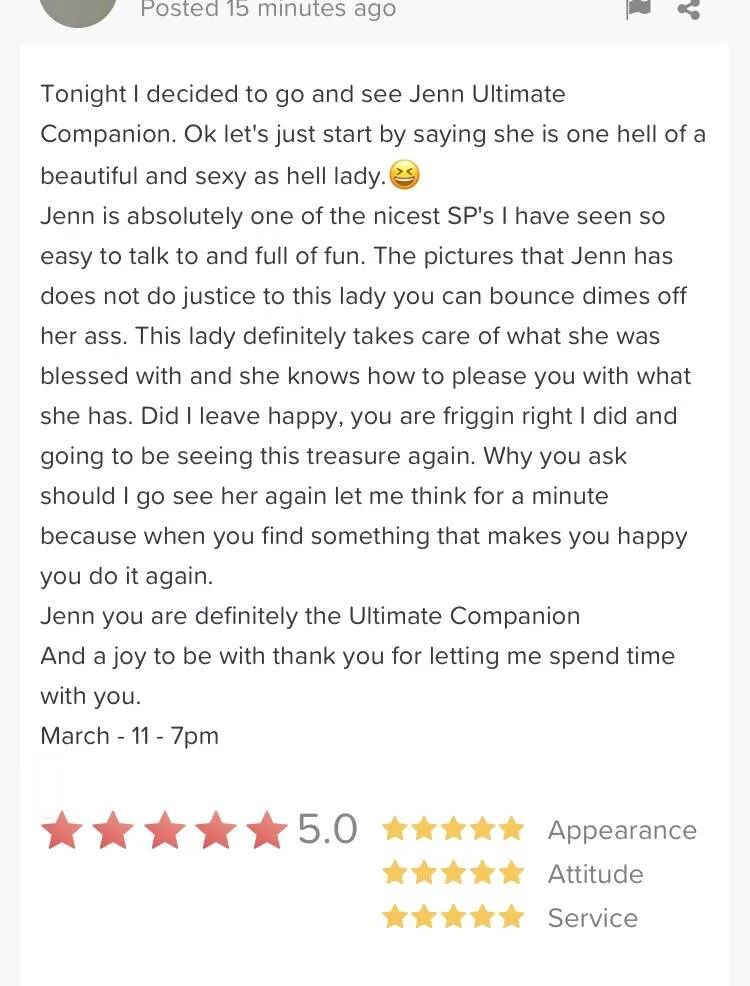The image size is (750, 986).
Task: Open the reviewer's profile avatar
Action: [78, 10]
